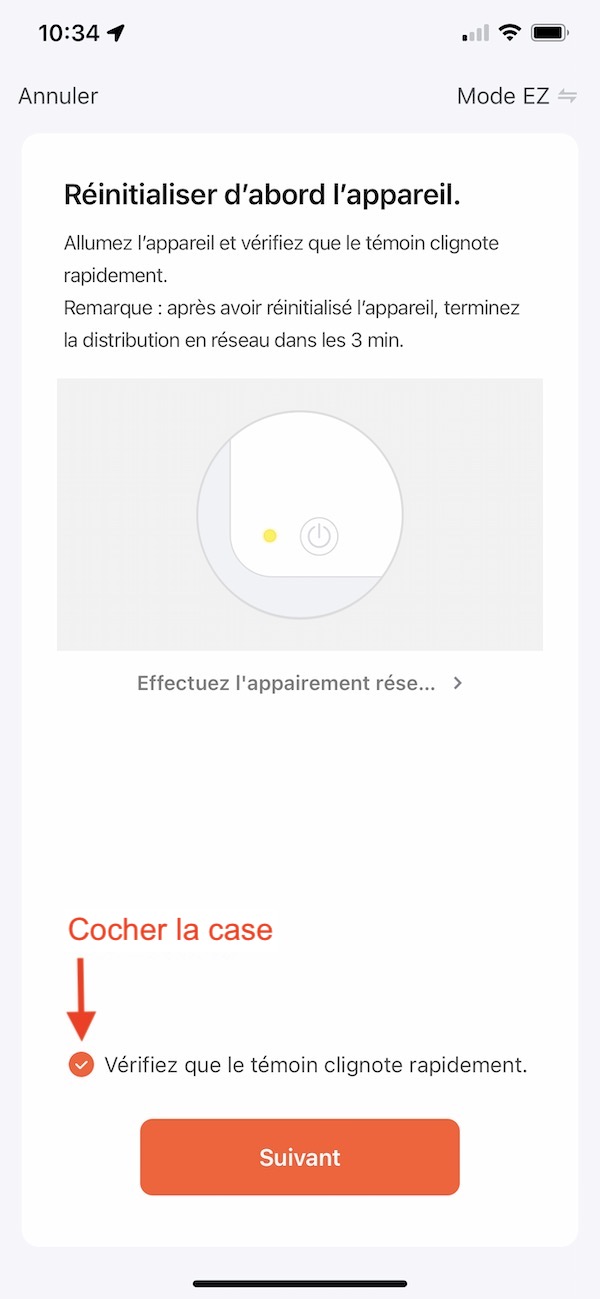Switch pairing mode via Mode EZ
The height and width of the screenshot is (1299, 600).
516,96
